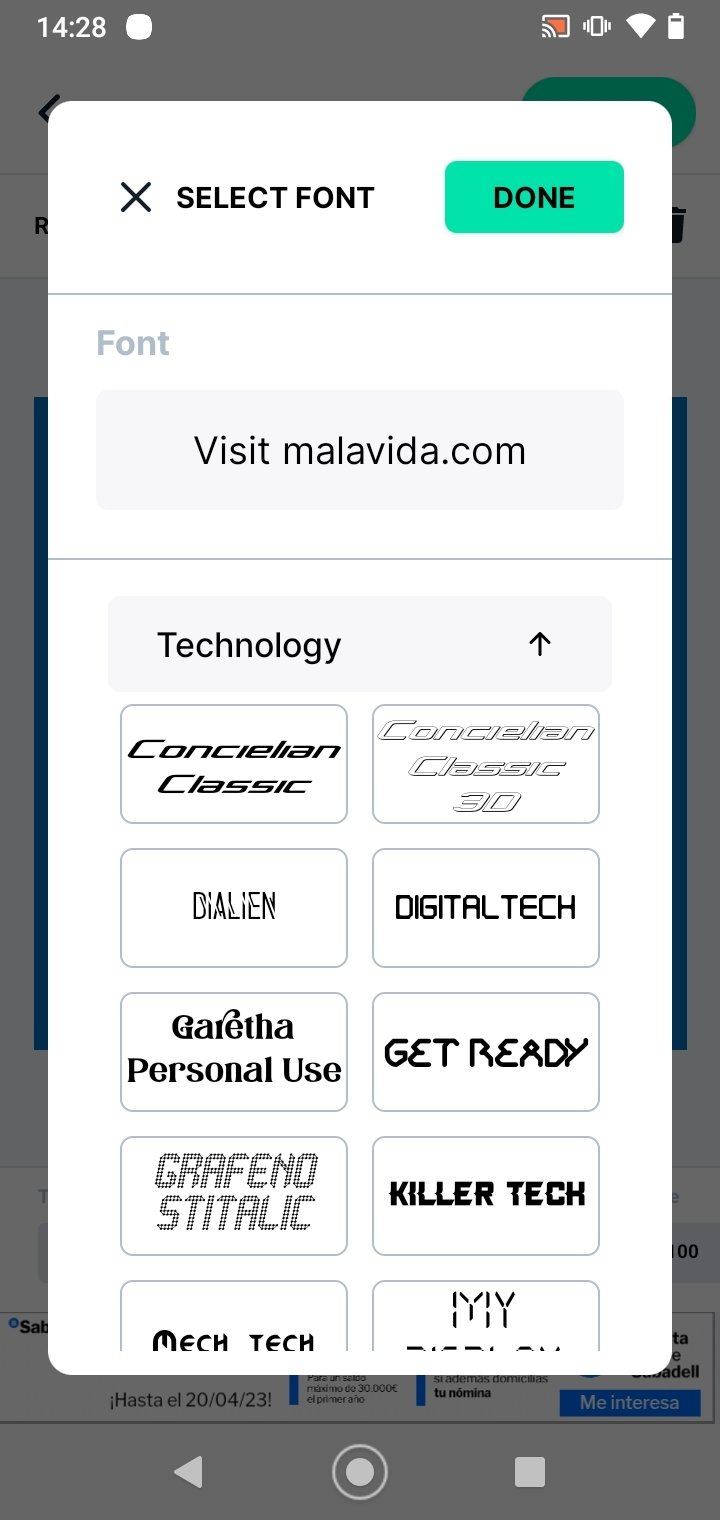Select the My Display font
This screenshot has width=720, height=1520.
486,1317
